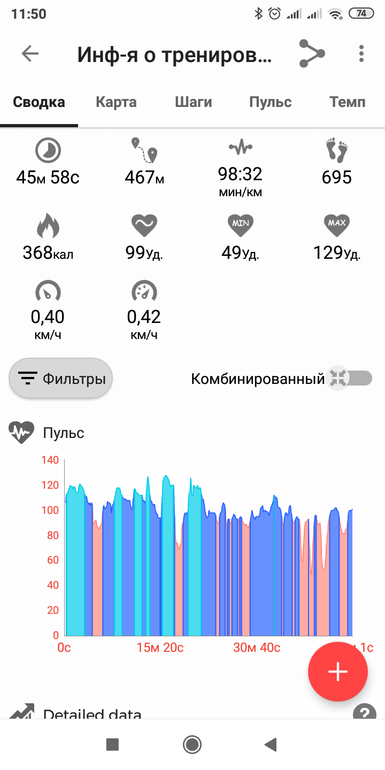Select the Темп tab
This screenshot has width=385, height=770.
point(347,102)
